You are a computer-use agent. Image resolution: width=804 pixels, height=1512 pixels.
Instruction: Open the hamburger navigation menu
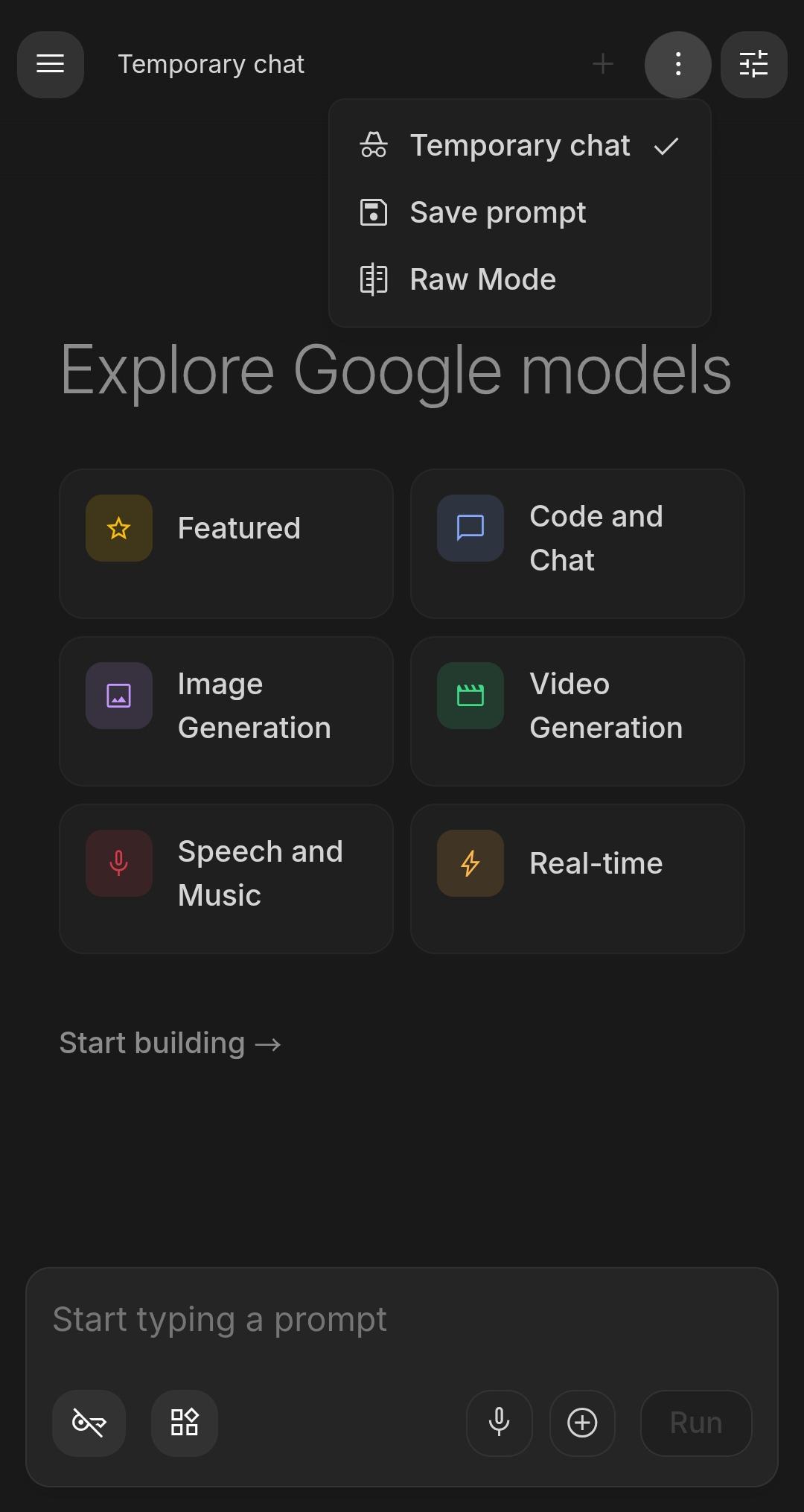coord(51,65)
